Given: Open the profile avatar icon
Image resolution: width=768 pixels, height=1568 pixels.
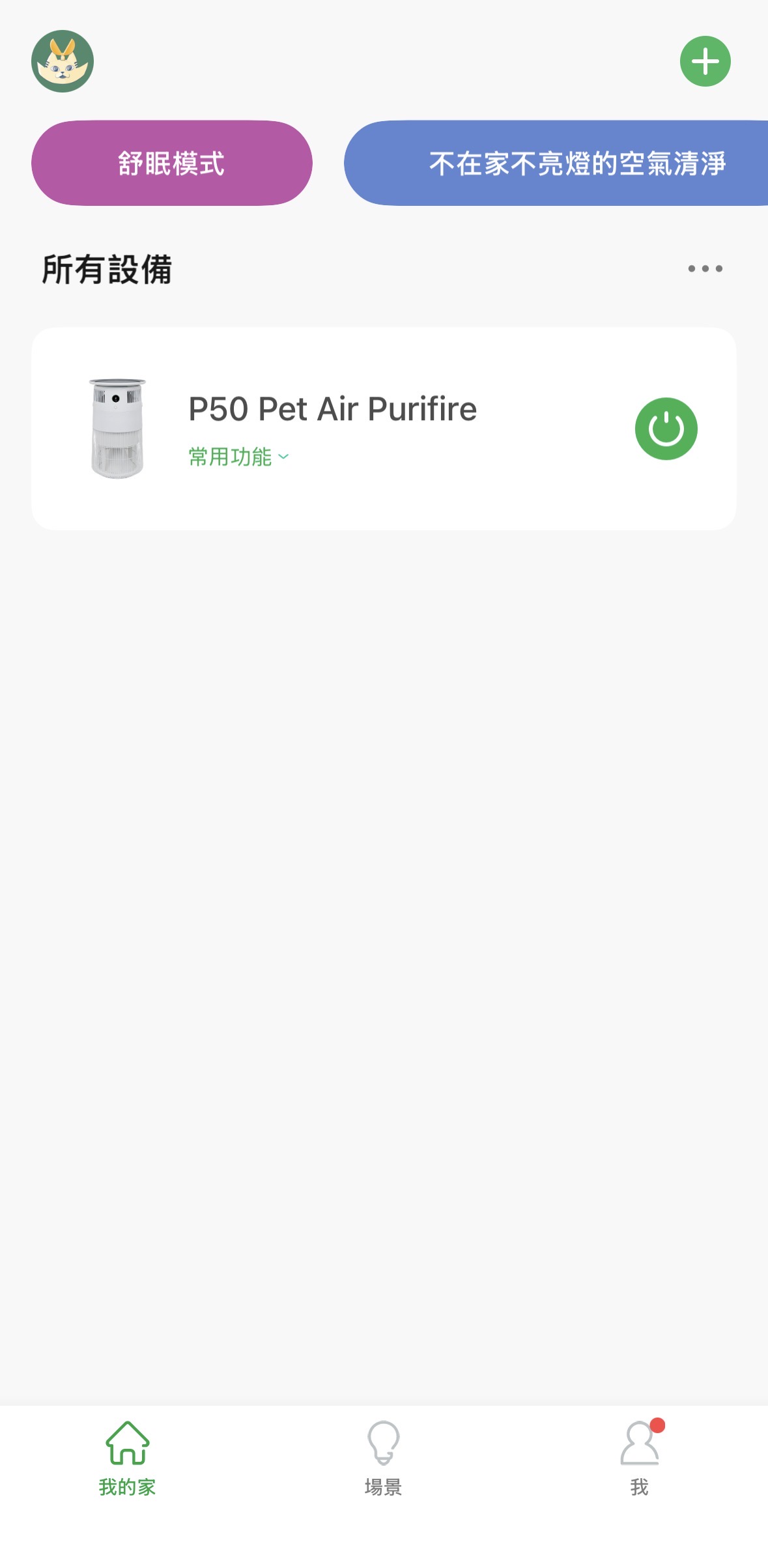Looking at the screenshot, I should (x=62, y=61).
